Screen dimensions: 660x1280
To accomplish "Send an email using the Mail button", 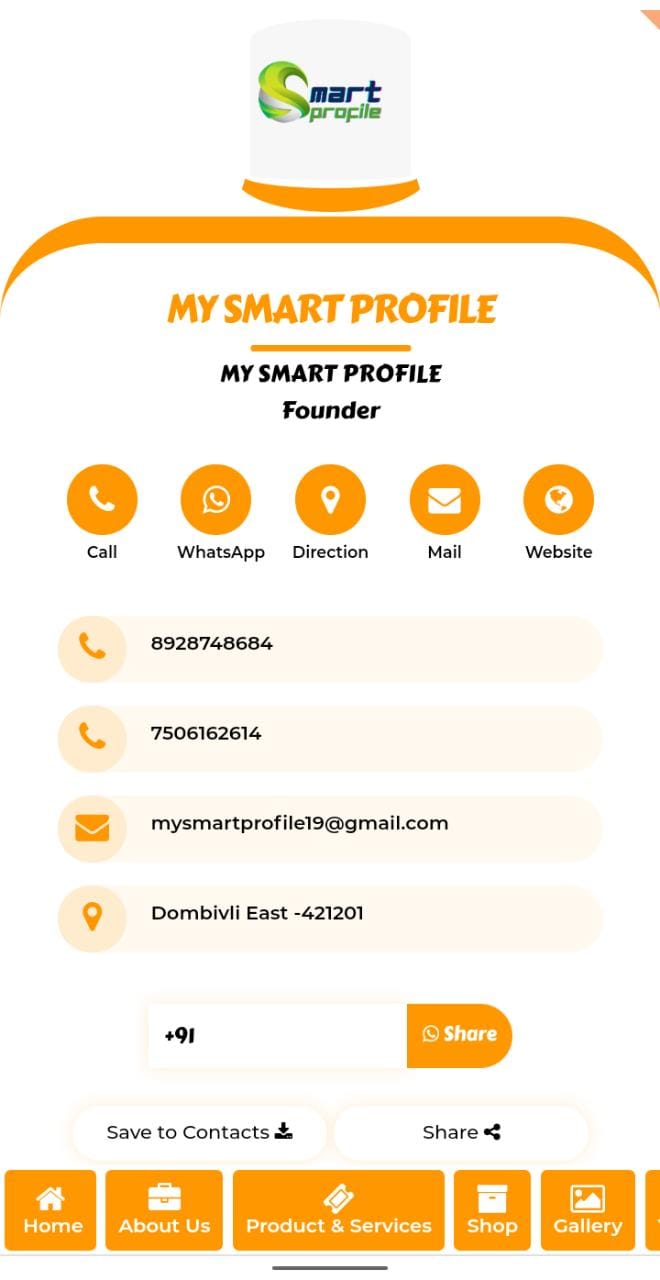I will coord(444,500).
